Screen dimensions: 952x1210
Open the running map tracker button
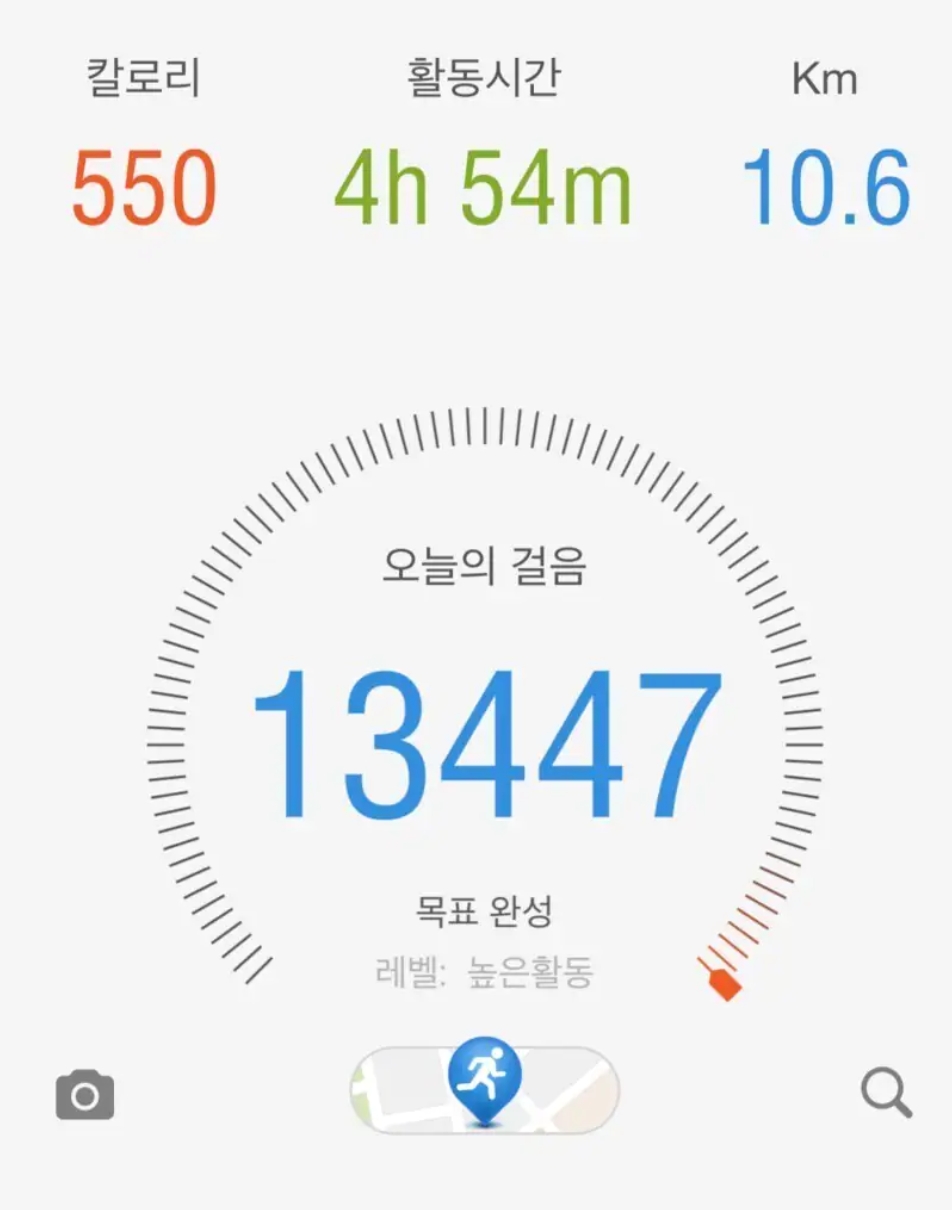tap(485, 1088)
